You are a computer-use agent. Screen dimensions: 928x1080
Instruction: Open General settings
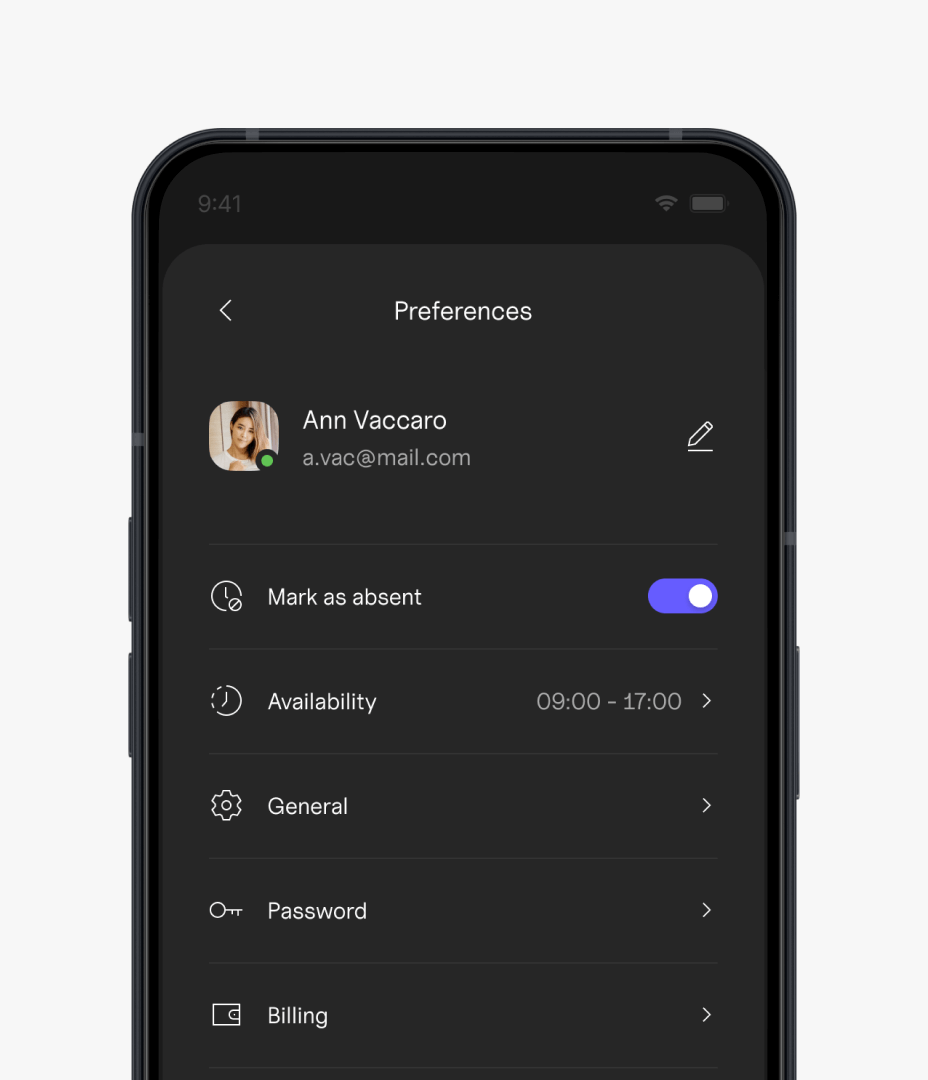[x=462, y=806]
